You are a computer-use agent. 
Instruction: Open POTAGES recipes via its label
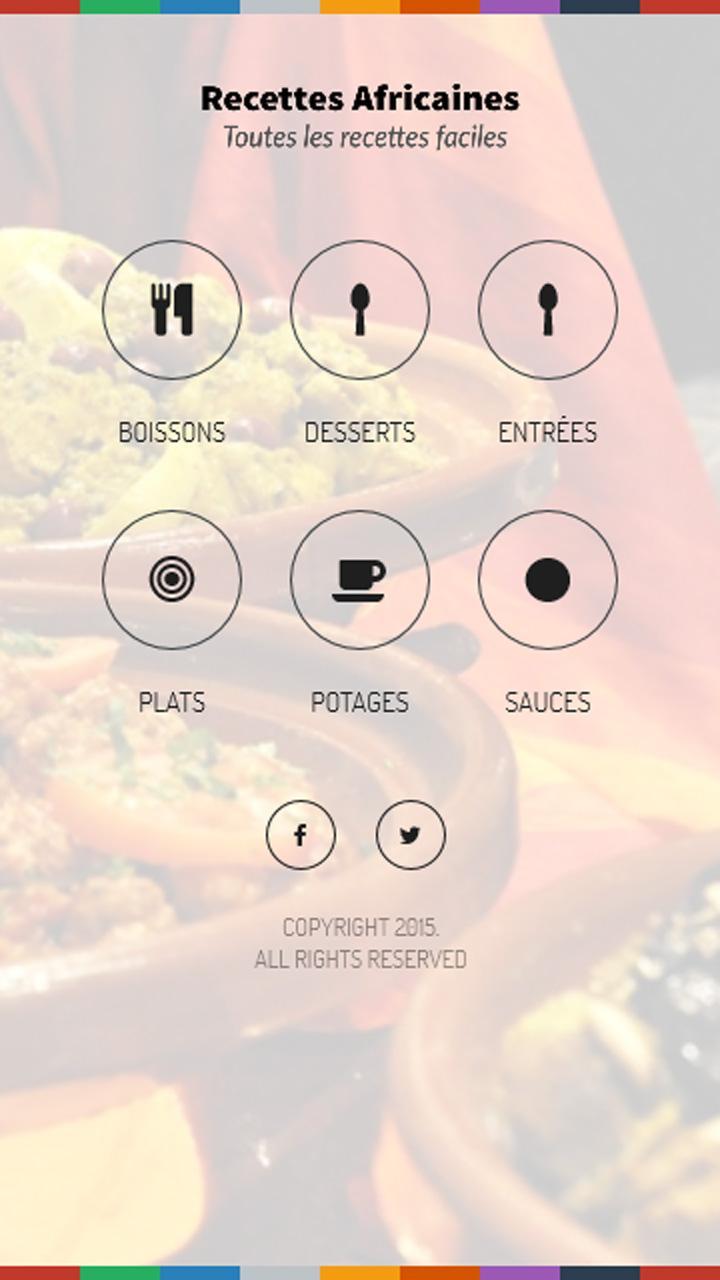point(360,702)
